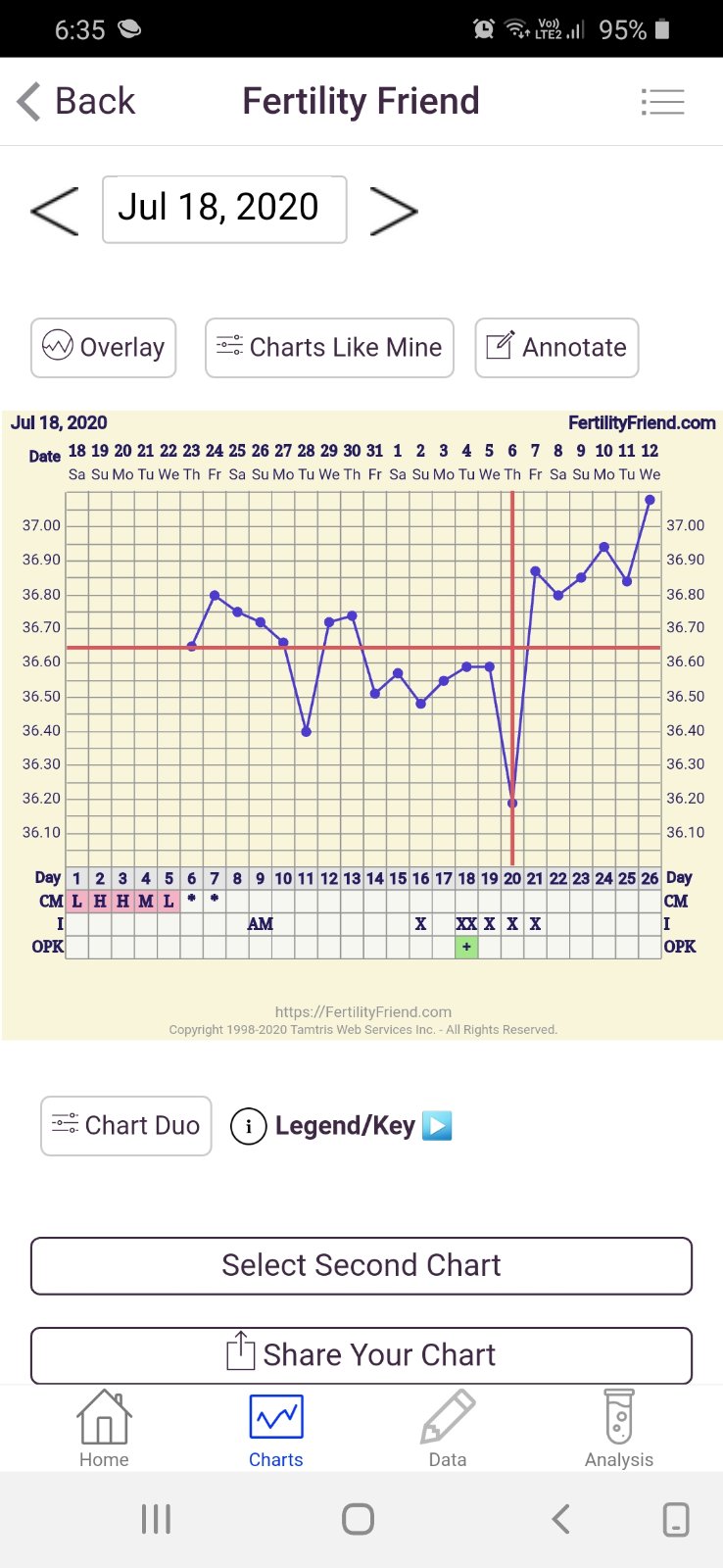Go to the previous cycle chart
This screenshot has width=723, height=1568.
point(55,209)
